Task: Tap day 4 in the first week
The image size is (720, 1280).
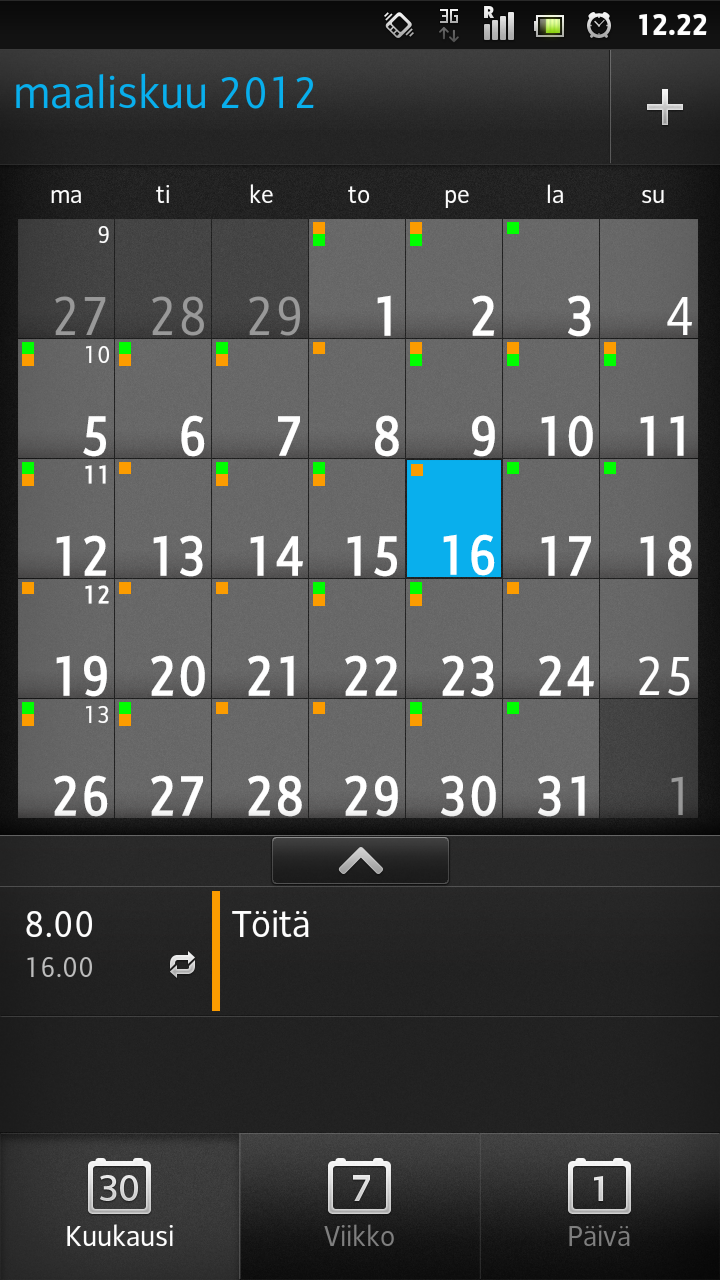Action: point(649,279)
